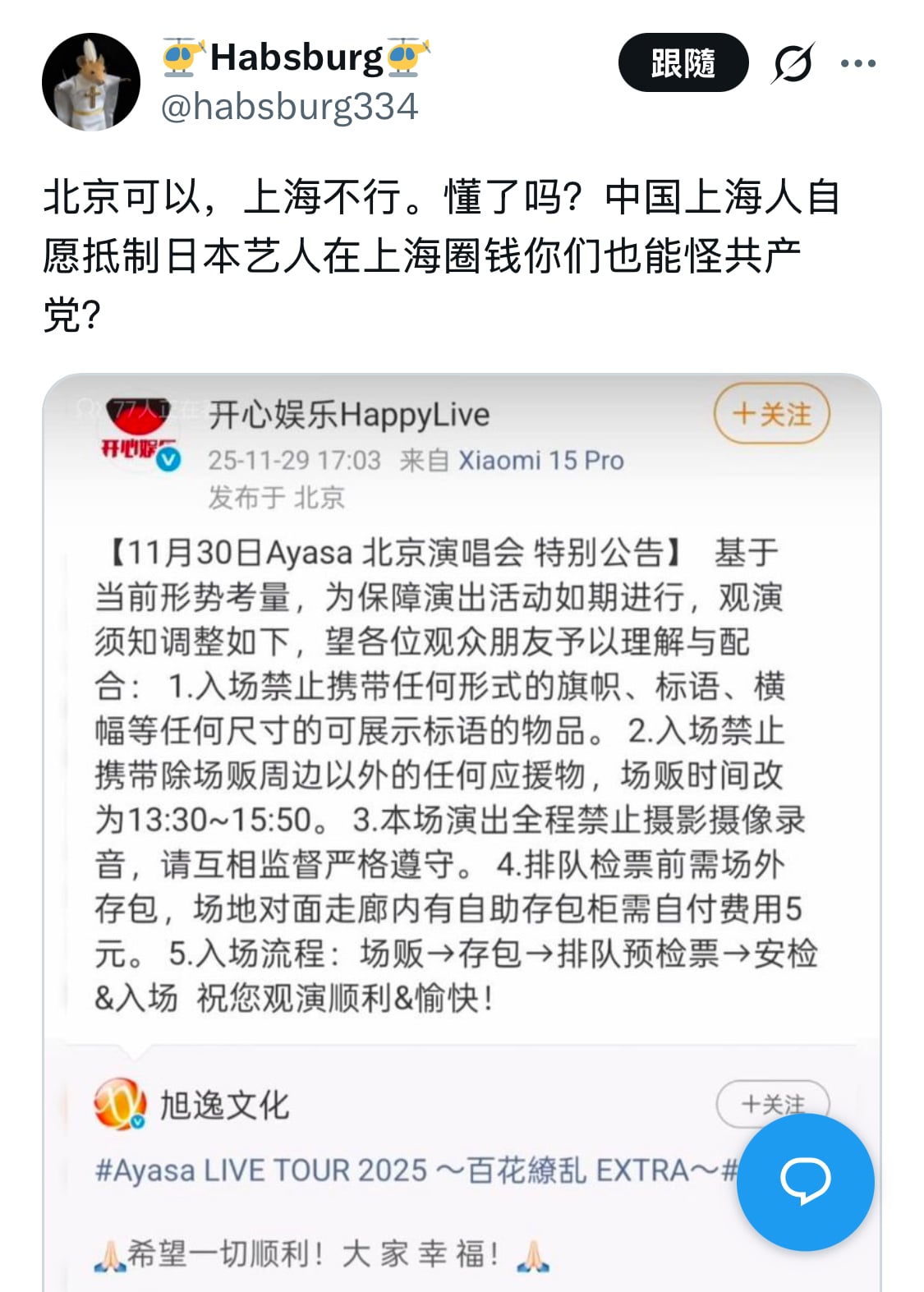The image size is (924, 1292).
Task: Open the post's overflow menu
Action: [x=857, y=63]
